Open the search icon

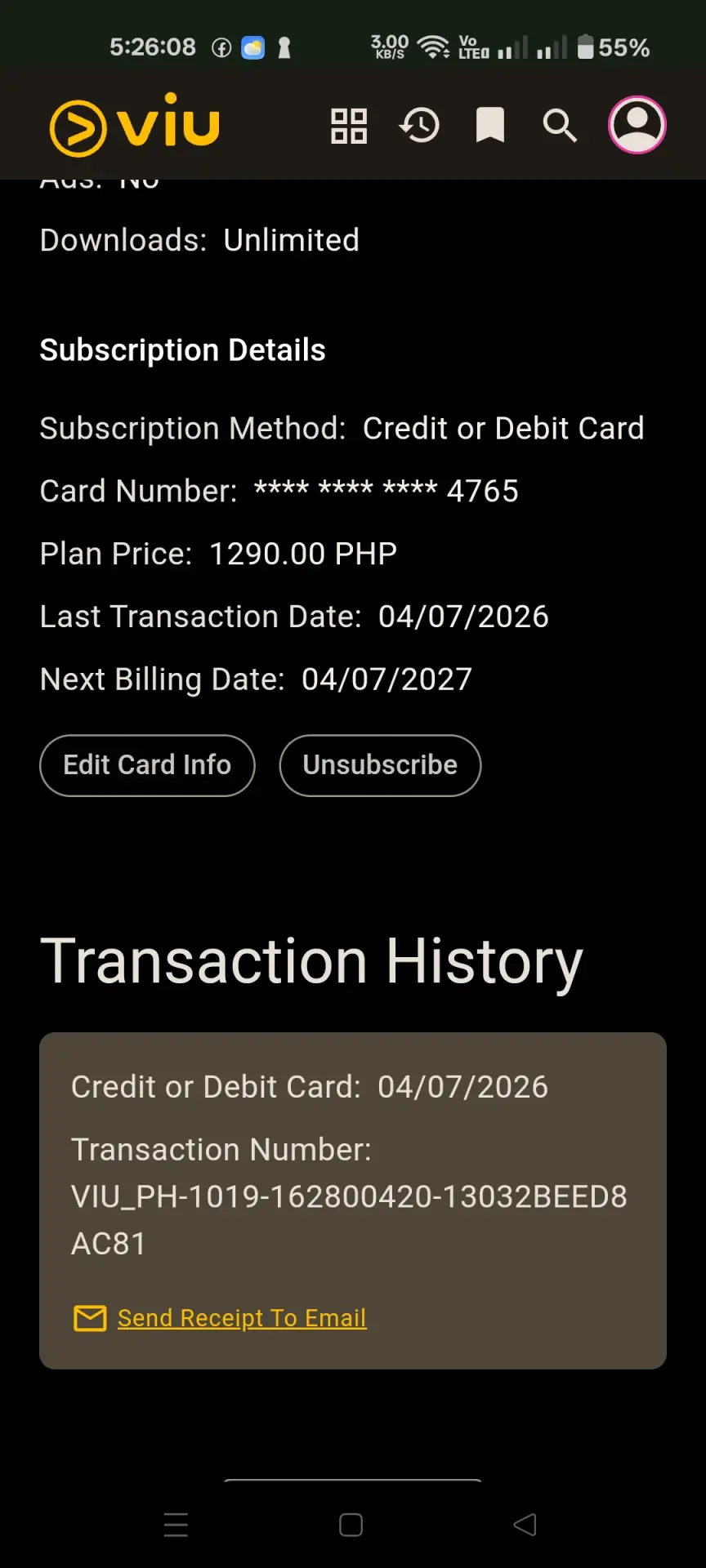(x=560, y=126)
